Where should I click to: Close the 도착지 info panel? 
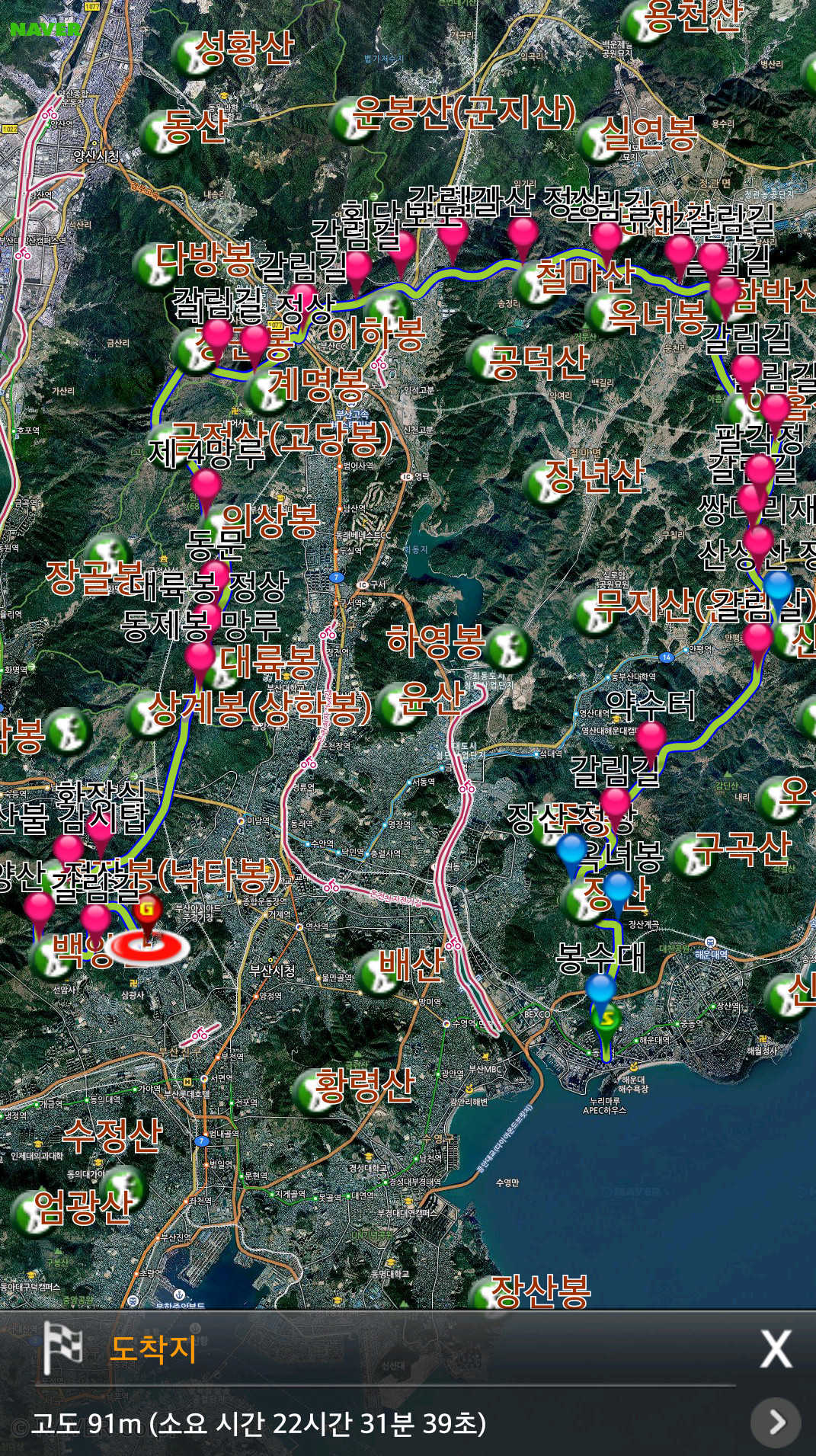[x=775, y=1349]
